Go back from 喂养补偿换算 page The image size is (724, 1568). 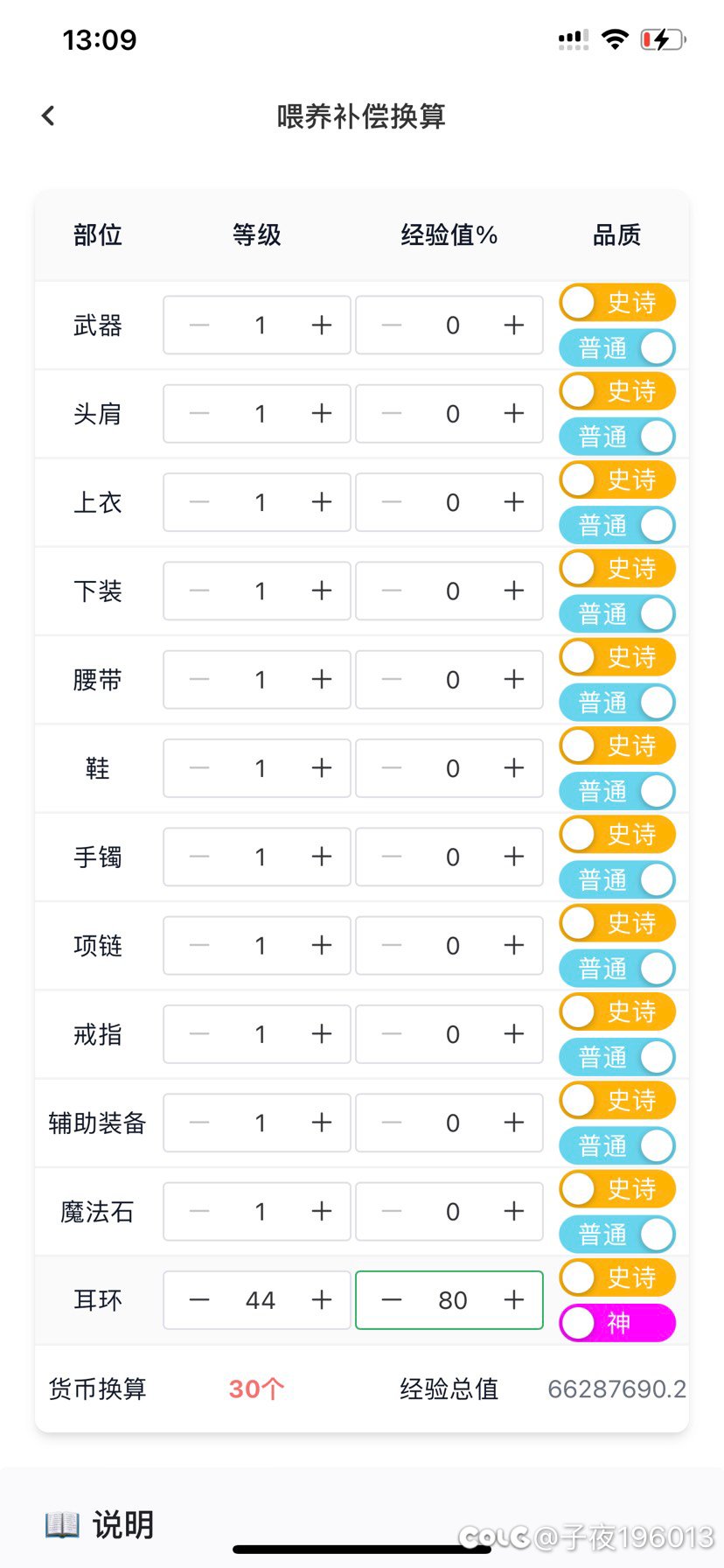[49, 115]
